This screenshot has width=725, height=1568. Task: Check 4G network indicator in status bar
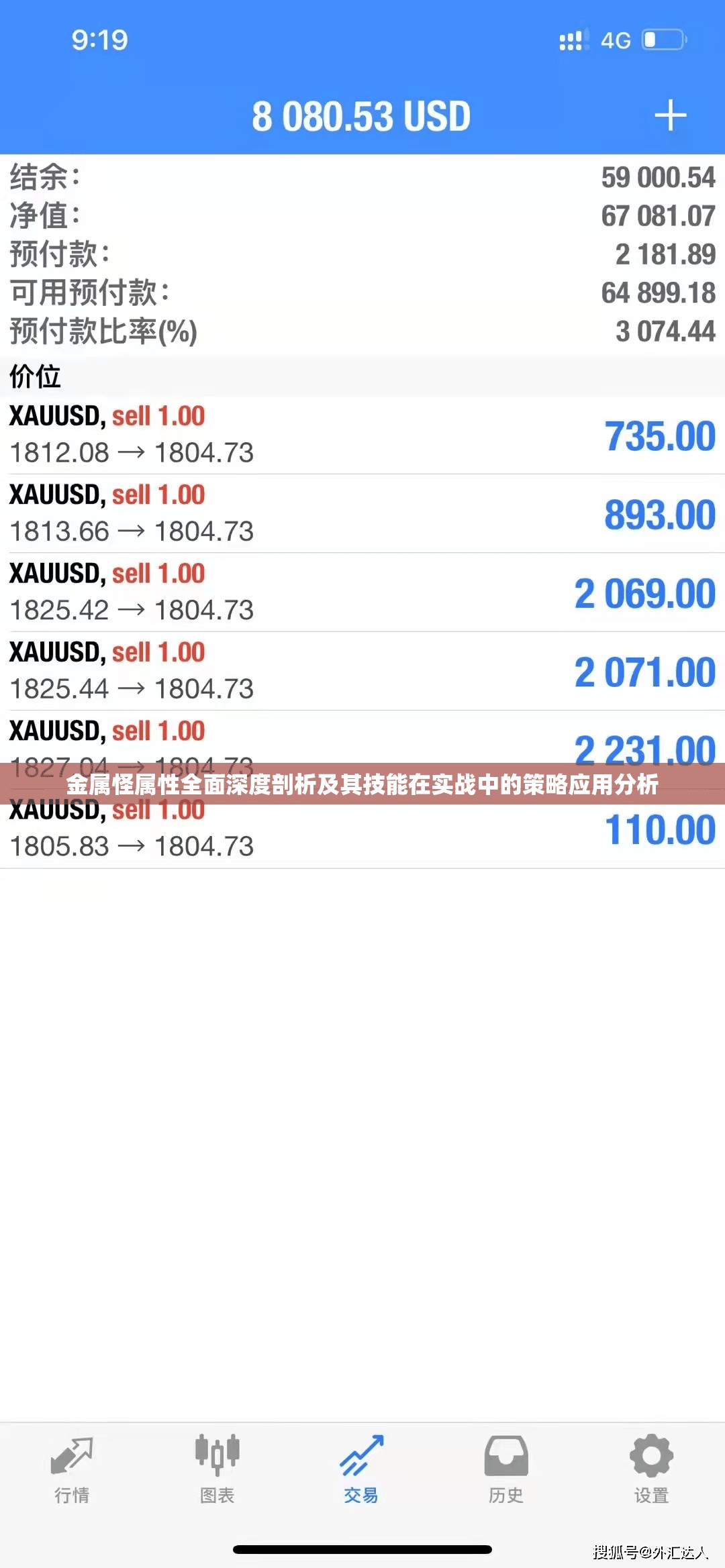click(615, 42)
